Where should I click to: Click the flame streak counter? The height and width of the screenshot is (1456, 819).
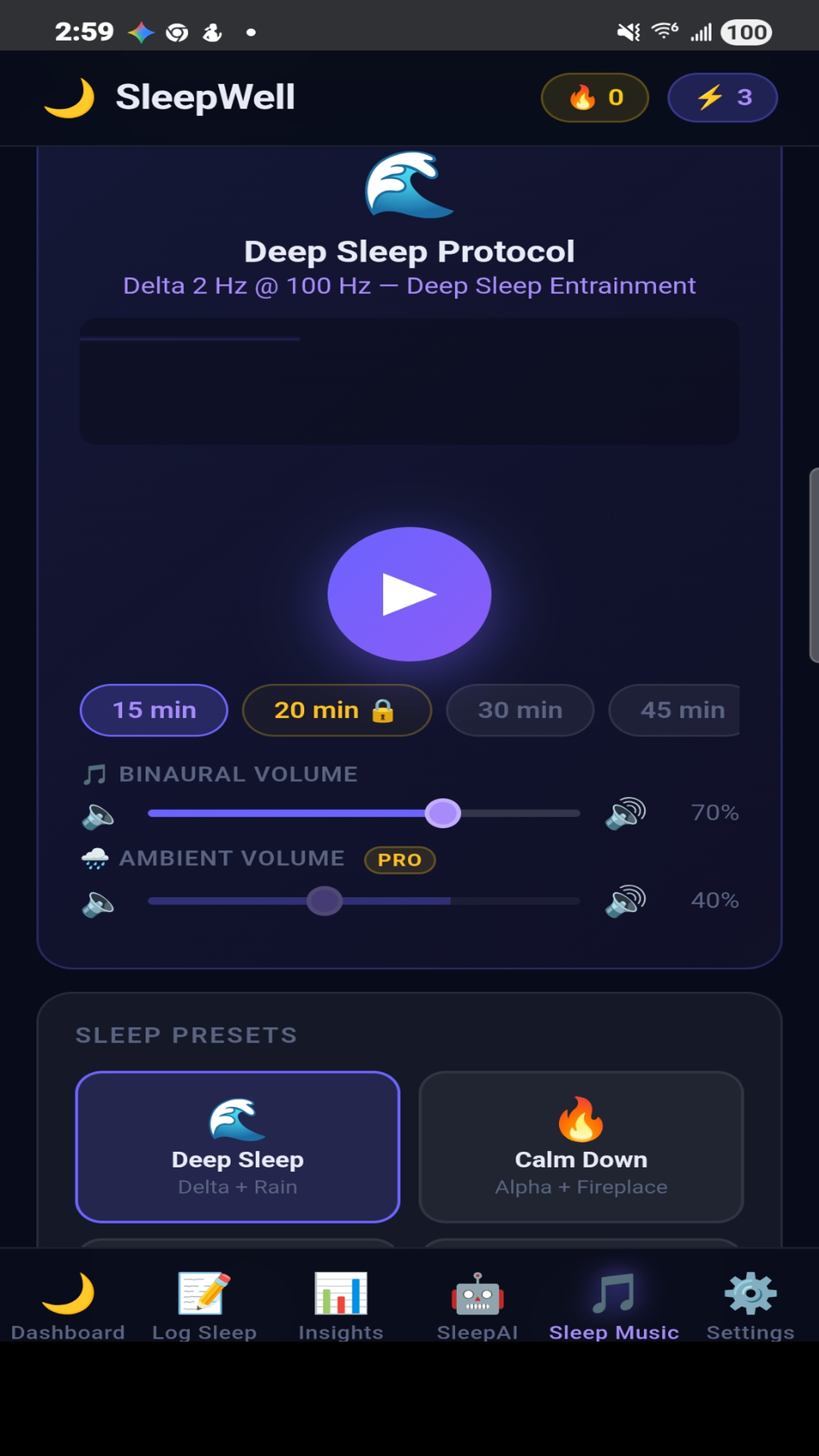595,97
